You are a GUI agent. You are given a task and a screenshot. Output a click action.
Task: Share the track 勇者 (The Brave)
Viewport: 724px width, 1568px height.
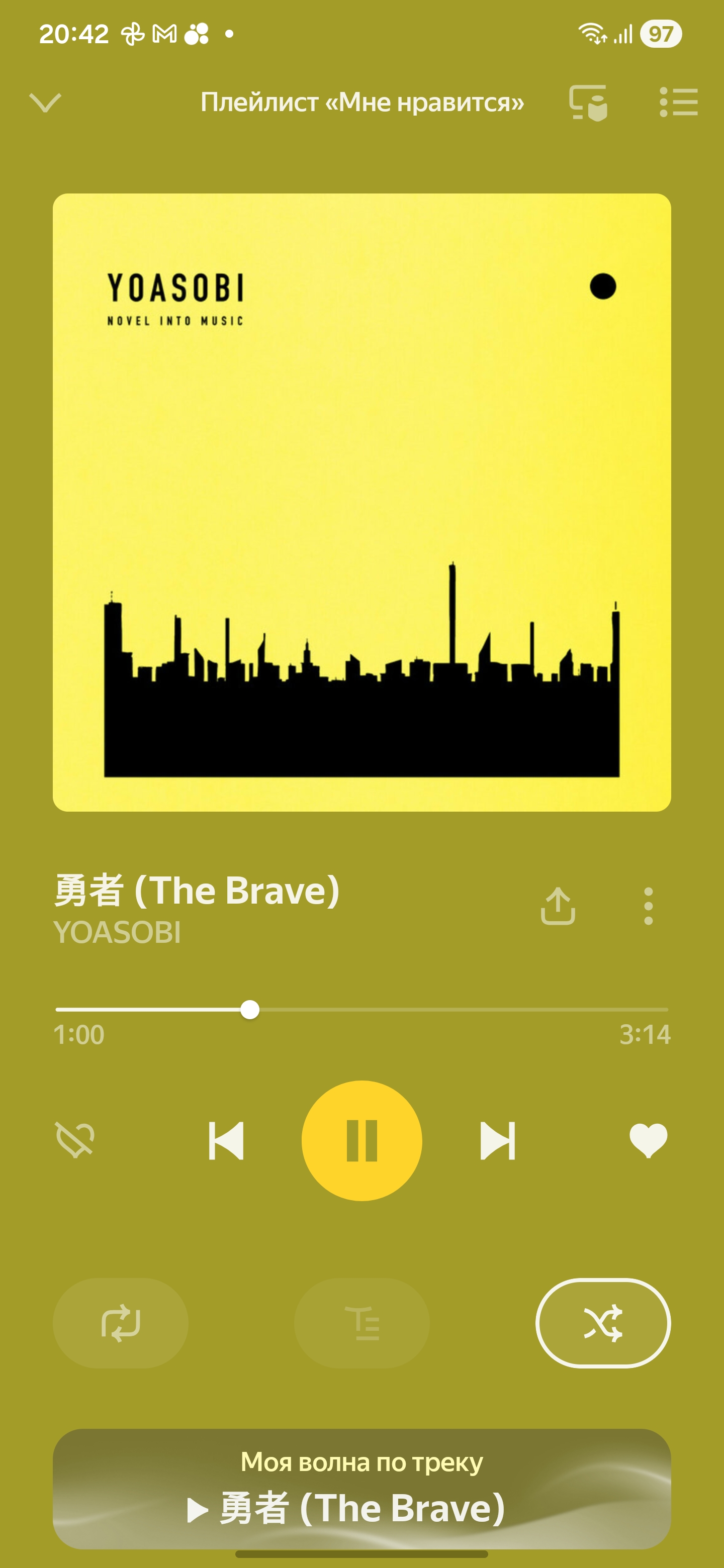(558, 906)
